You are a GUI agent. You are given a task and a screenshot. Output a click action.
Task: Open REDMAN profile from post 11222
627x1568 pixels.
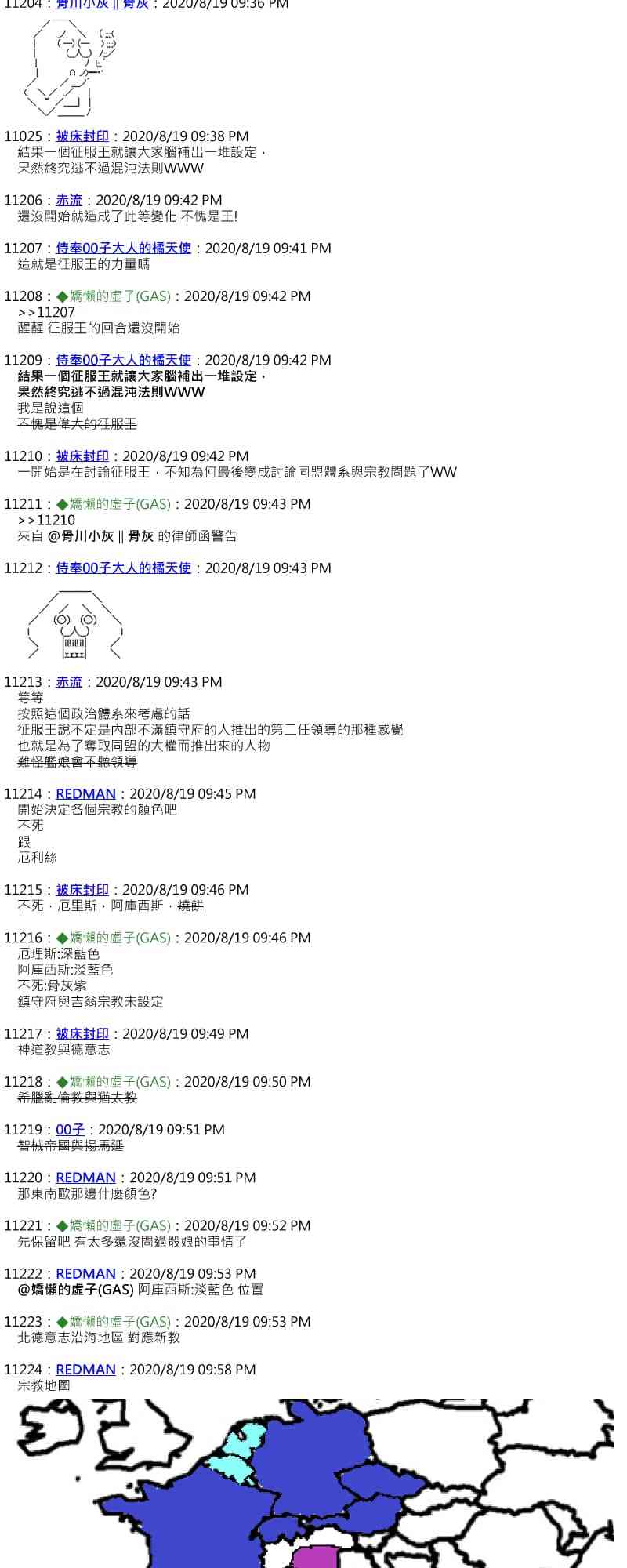point(85,1274)
